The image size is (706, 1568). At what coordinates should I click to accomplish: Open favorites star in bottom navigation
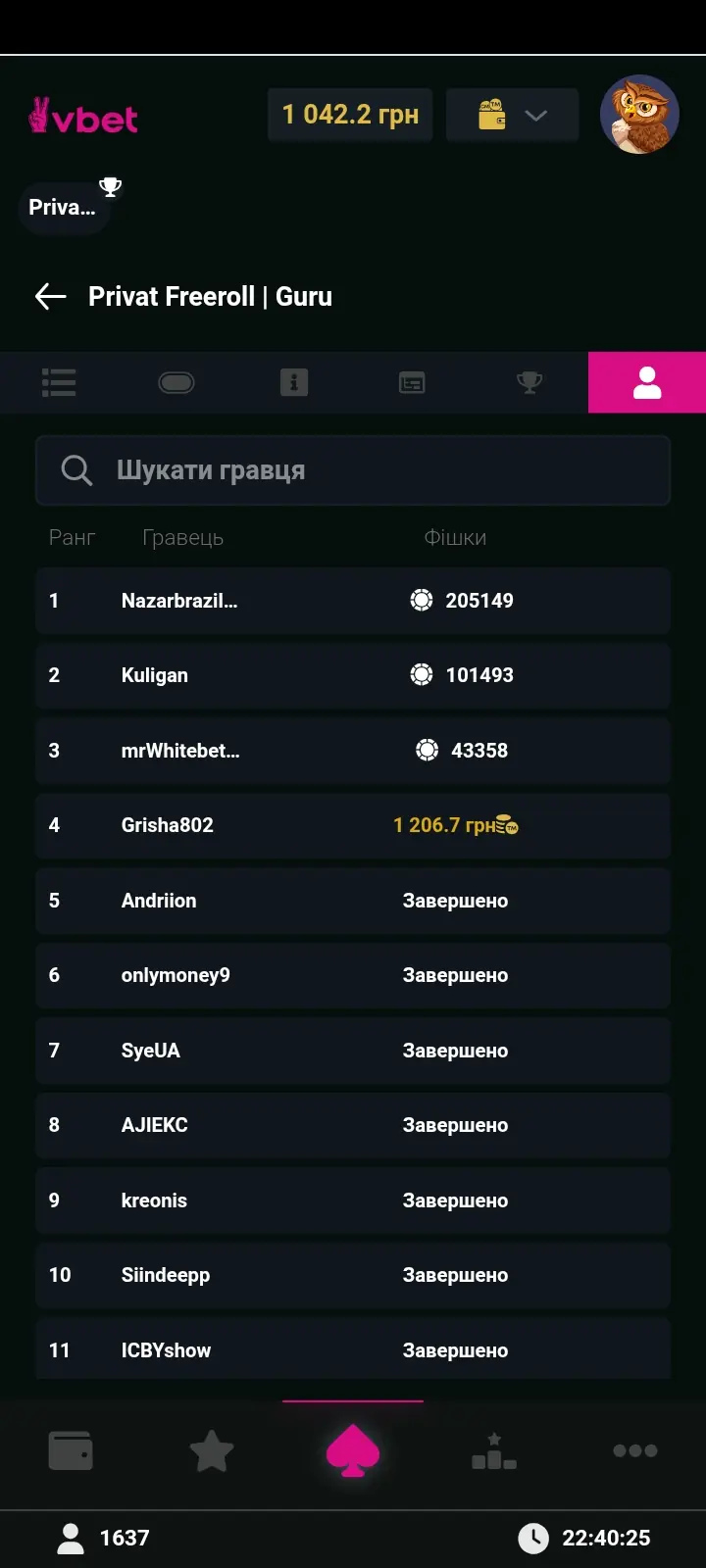pos(212,1450)
